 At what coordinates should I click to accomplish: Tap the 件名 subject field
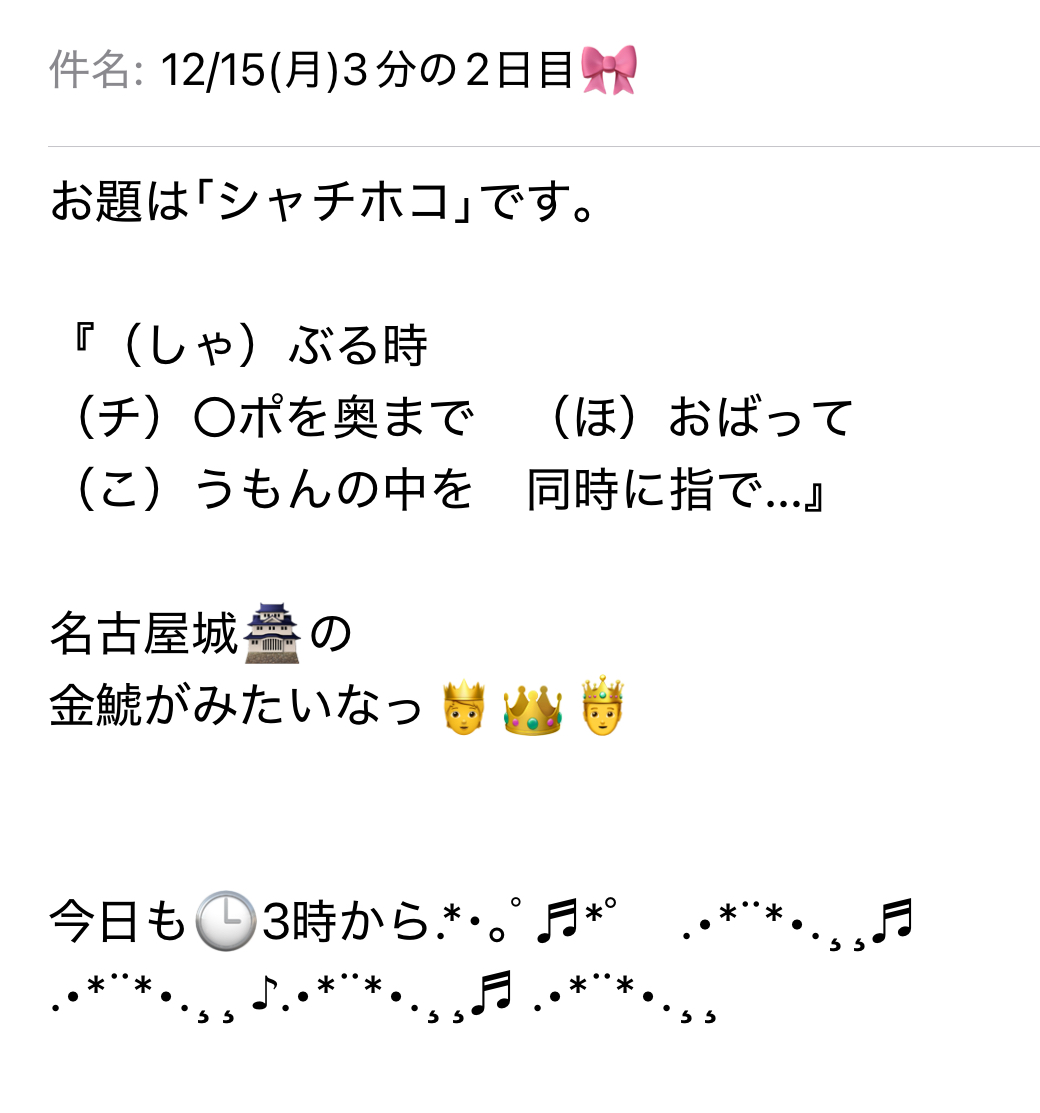tap(400, 72)
